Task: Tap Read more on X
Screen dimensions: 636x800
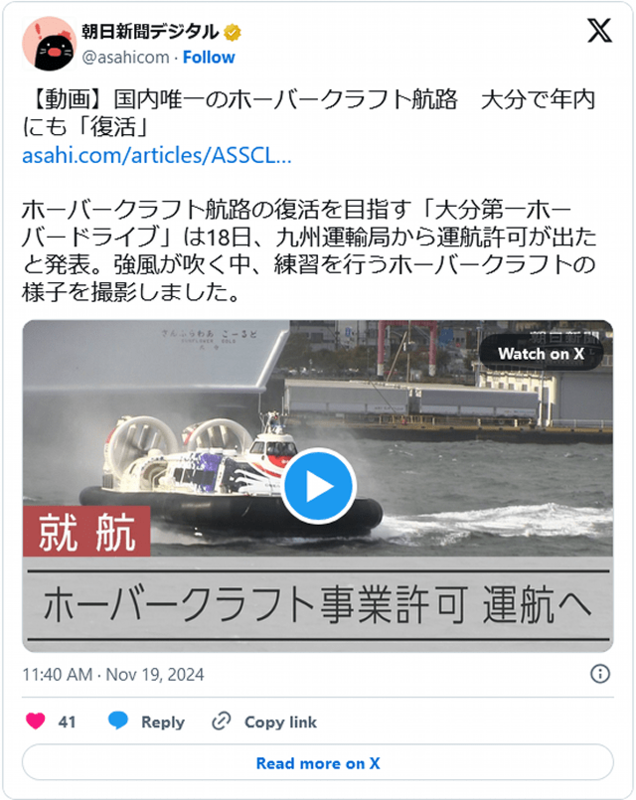Action: pyautogui.click(x=318, y=763)
